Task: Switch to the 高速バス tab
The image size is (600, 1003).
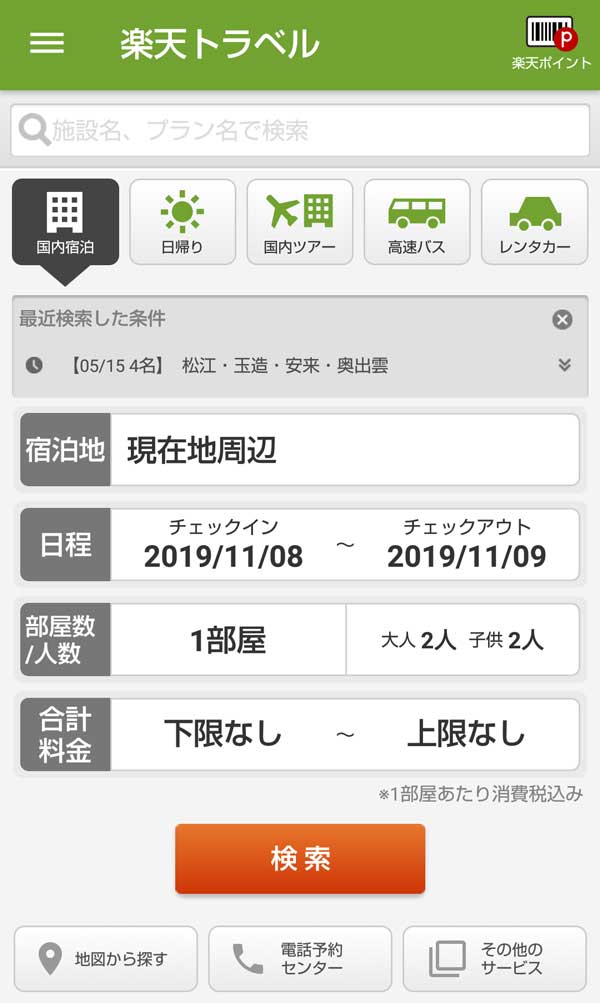Action: coord(416,222)
